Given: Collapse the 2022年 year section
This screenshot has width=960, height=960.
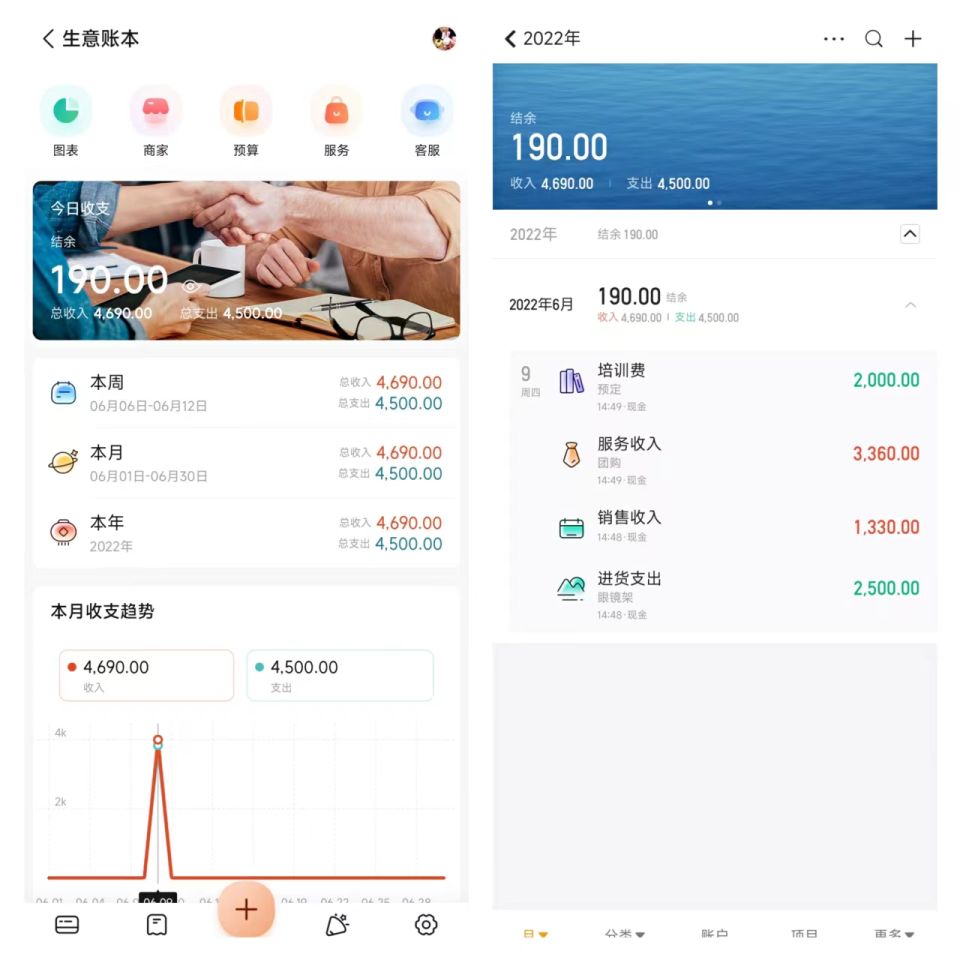Looking at the screenshot, I should (x=909, y=234).
